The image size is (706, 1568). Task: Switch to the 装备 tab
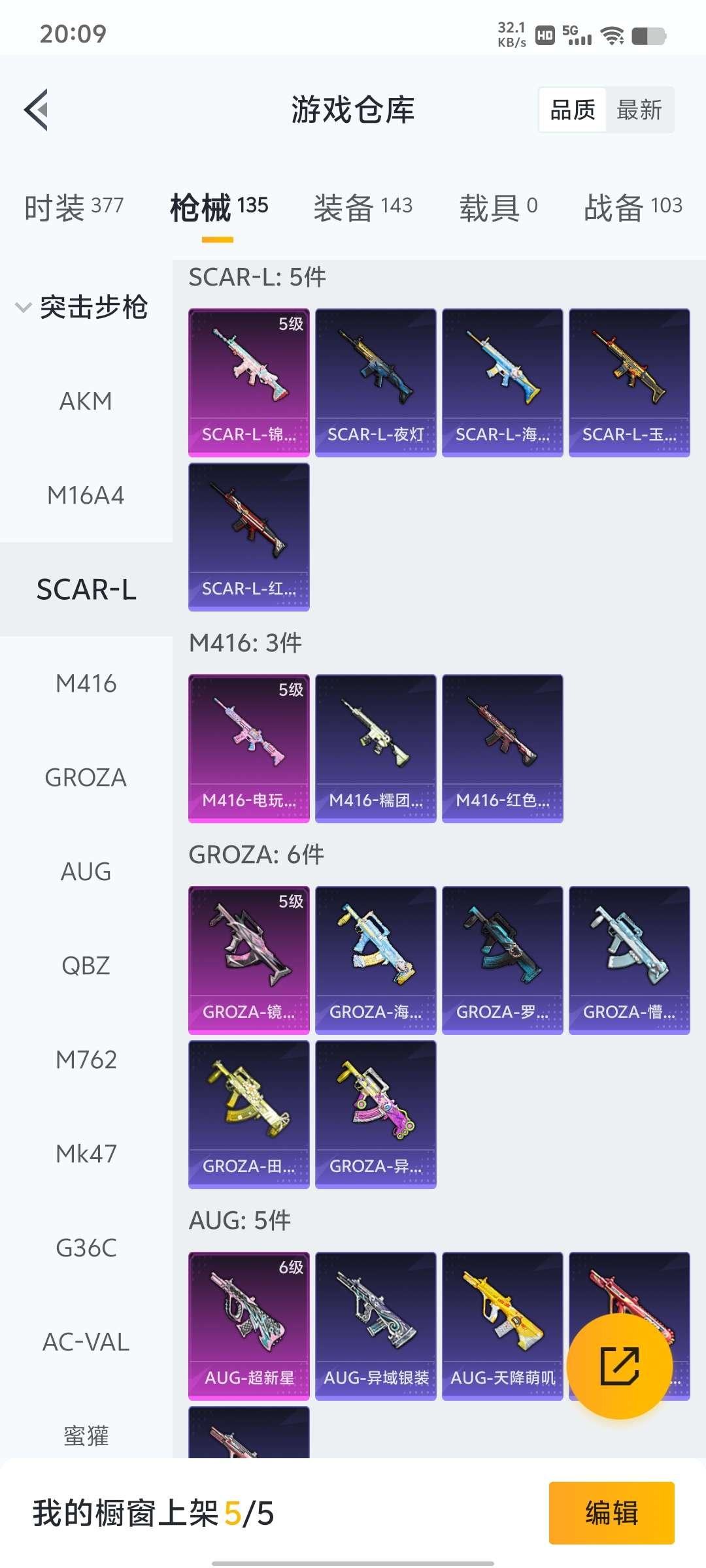[363, 208]
